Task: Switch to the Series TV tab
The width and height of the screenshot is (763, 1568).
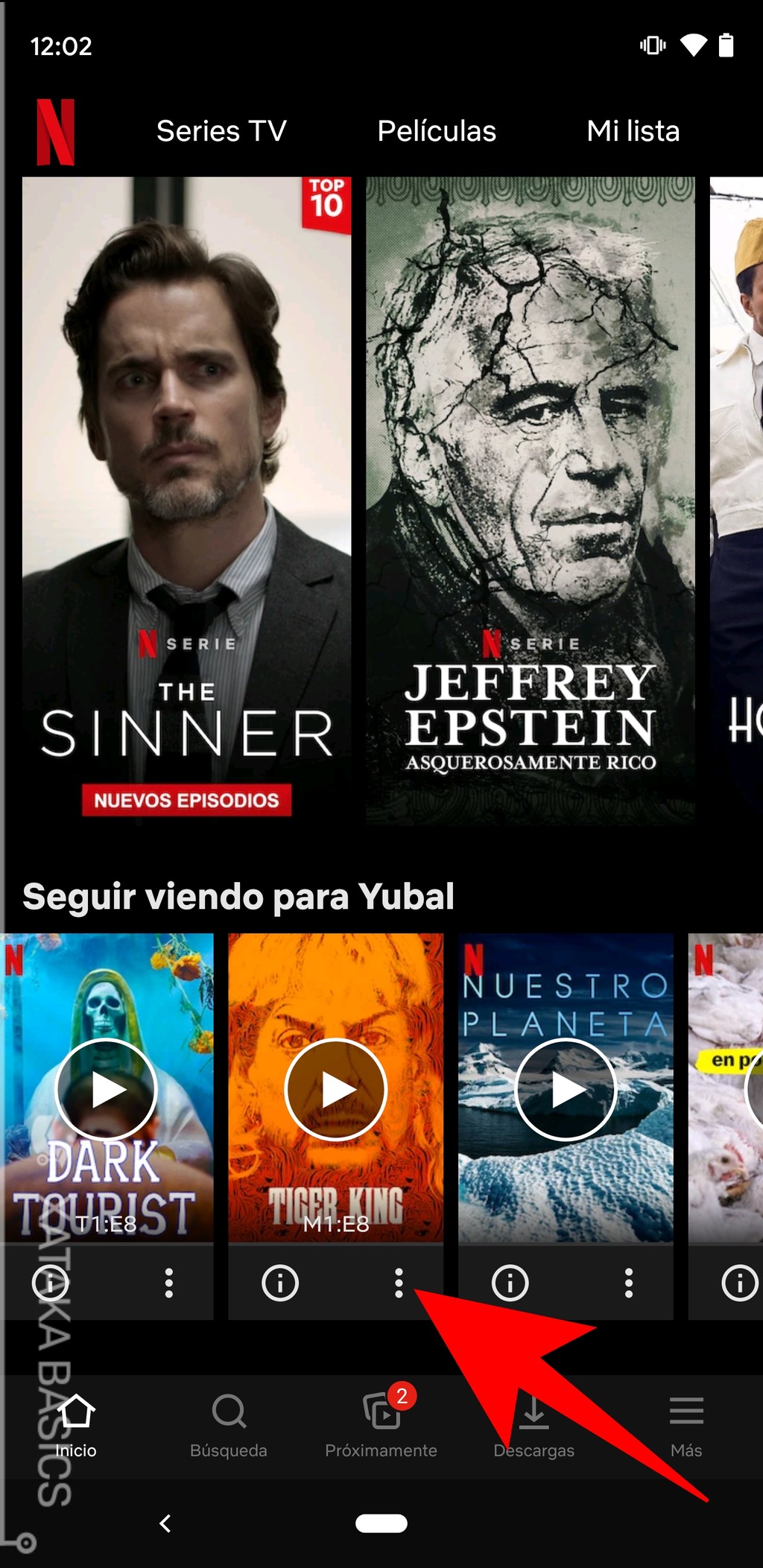Action: click(x=221, y=130)
